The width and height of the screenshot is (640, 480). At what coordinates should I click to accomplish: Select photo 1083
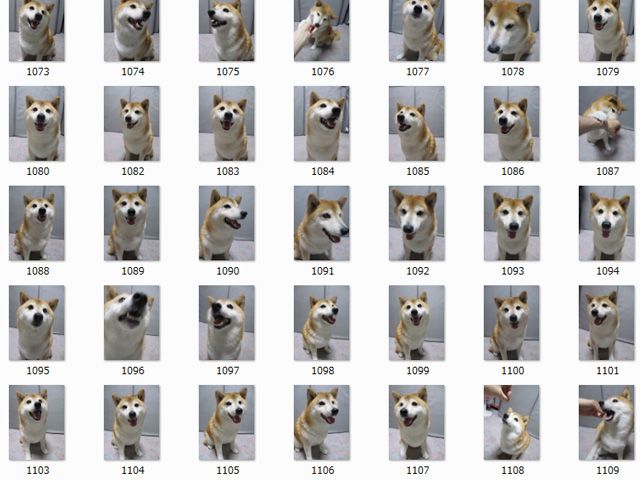(x=227, y=123)
